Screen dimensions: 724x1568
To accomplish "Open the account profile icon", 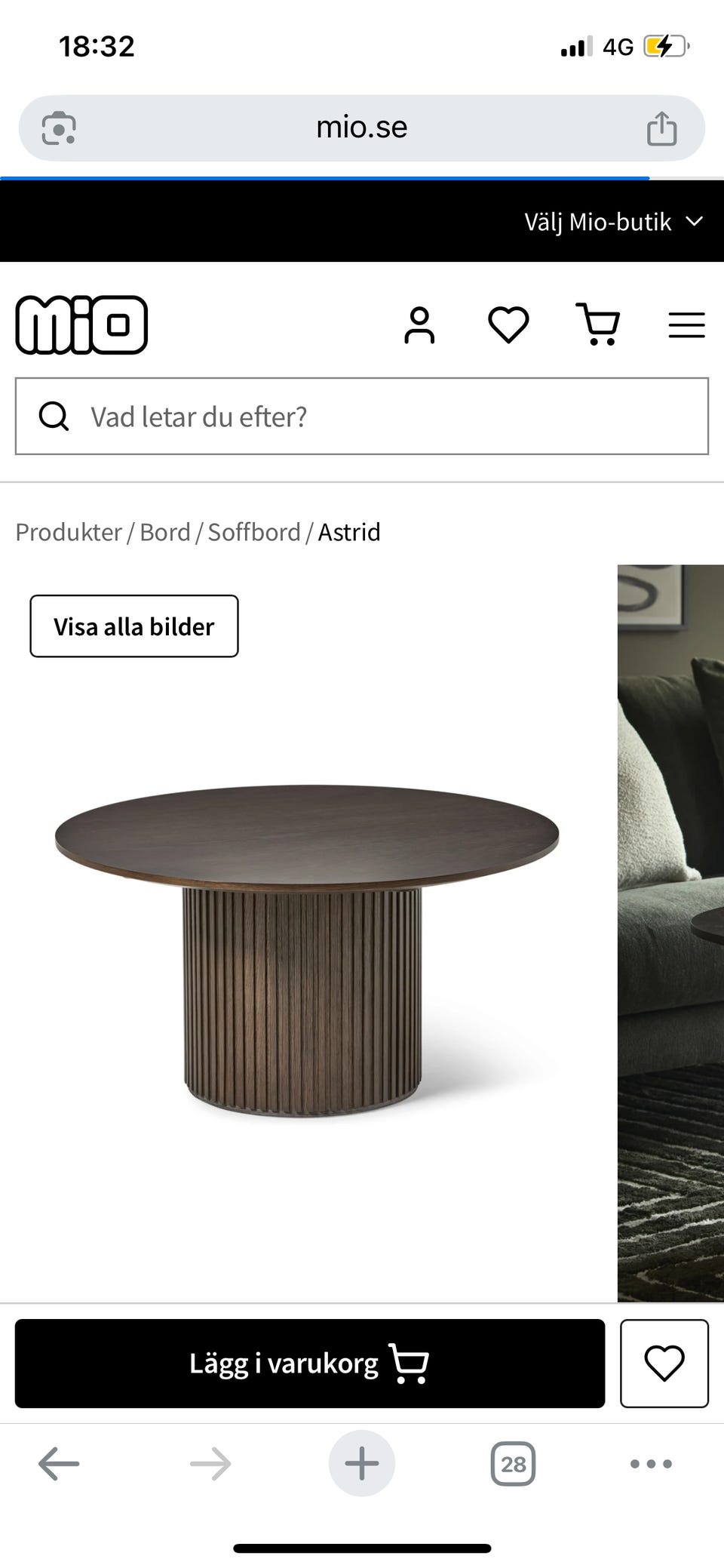I will (x=419, y=325).
